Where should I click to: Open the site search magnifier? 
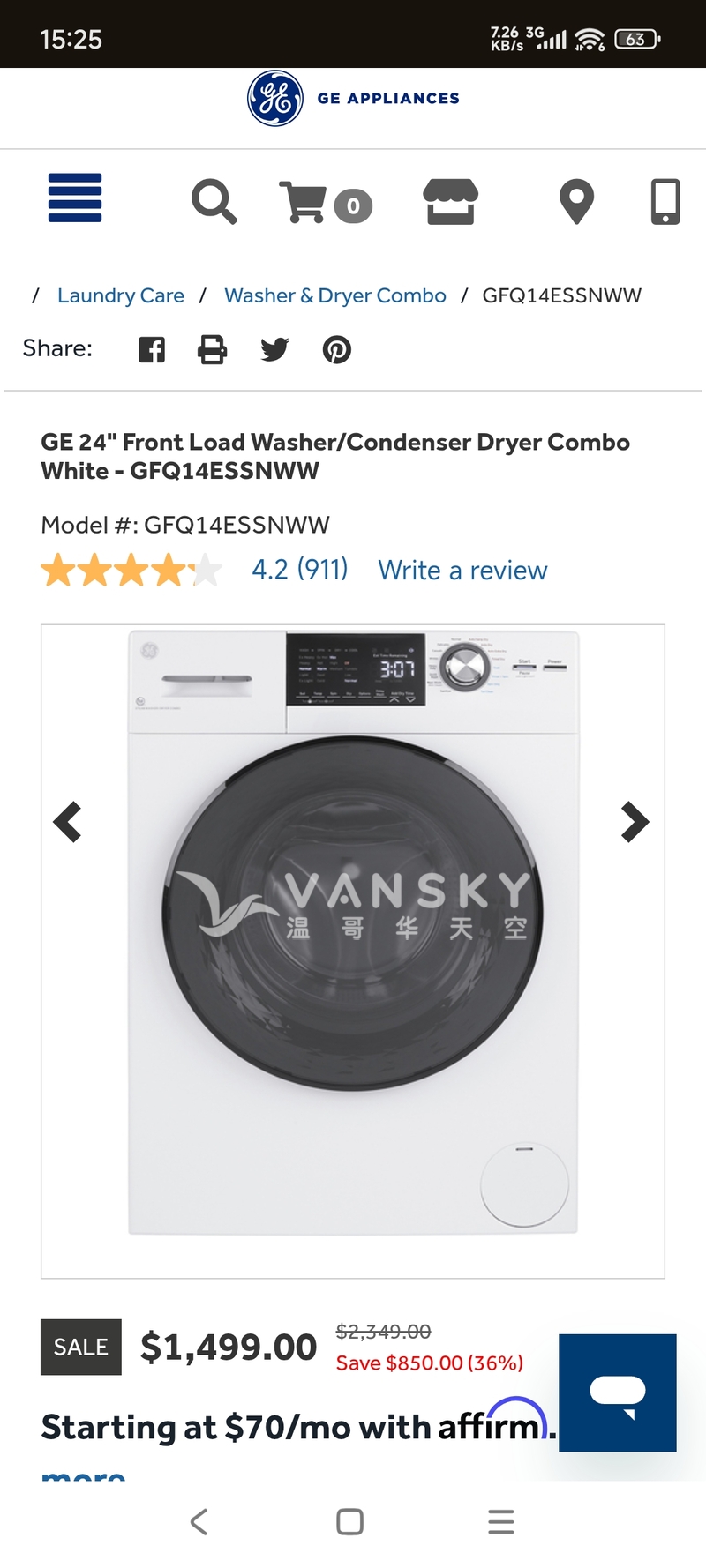214,202
